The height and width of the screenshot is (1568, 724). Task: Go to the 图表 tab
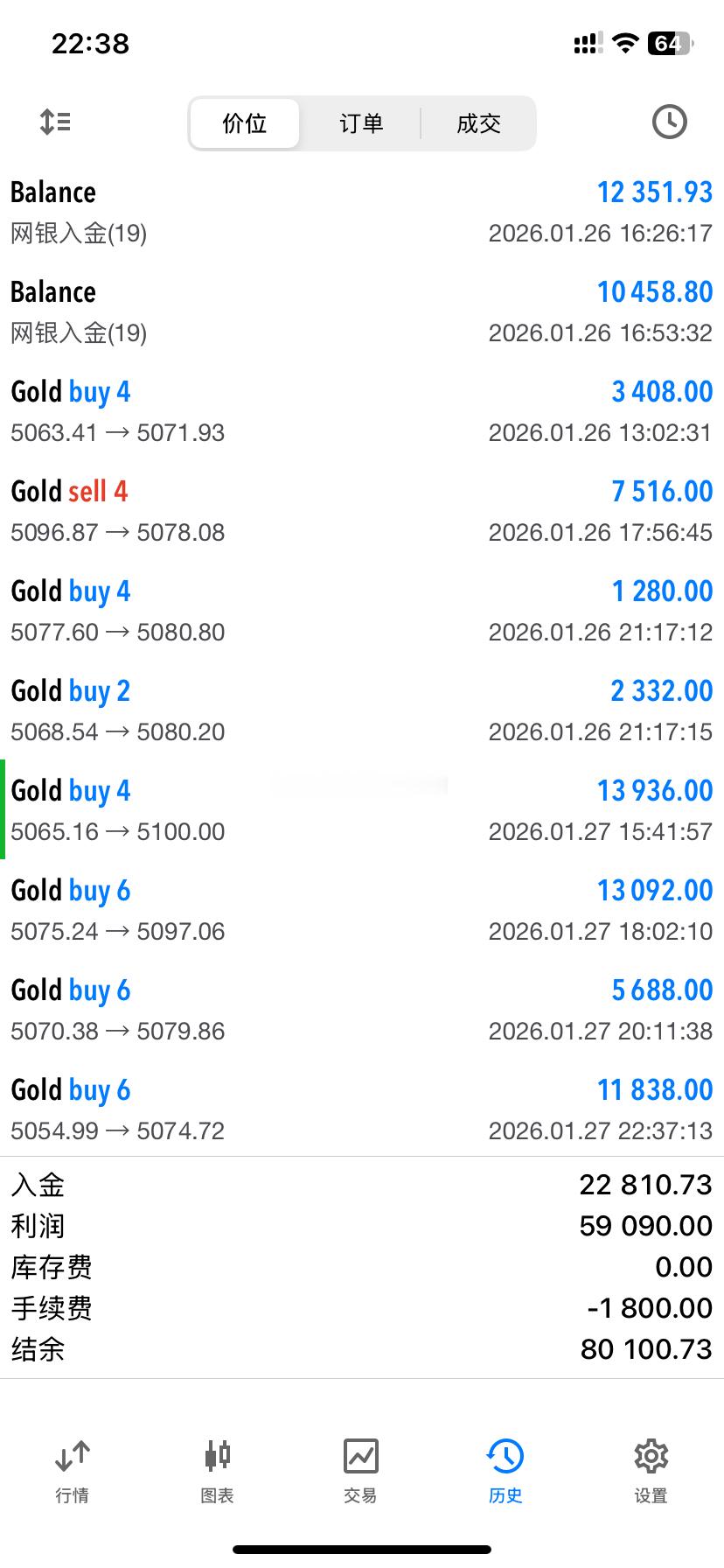(x=217, y=1470)
